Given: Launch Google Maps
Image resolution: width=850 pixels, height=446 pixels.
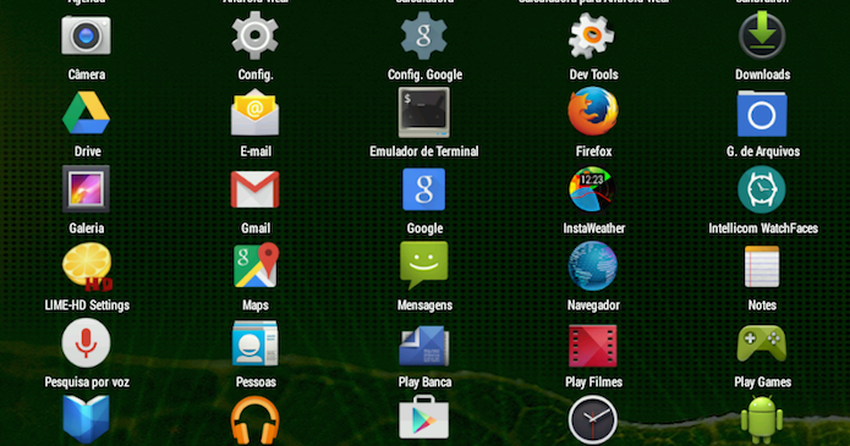Looking at the screenshot, I should [x=255, y=267].
